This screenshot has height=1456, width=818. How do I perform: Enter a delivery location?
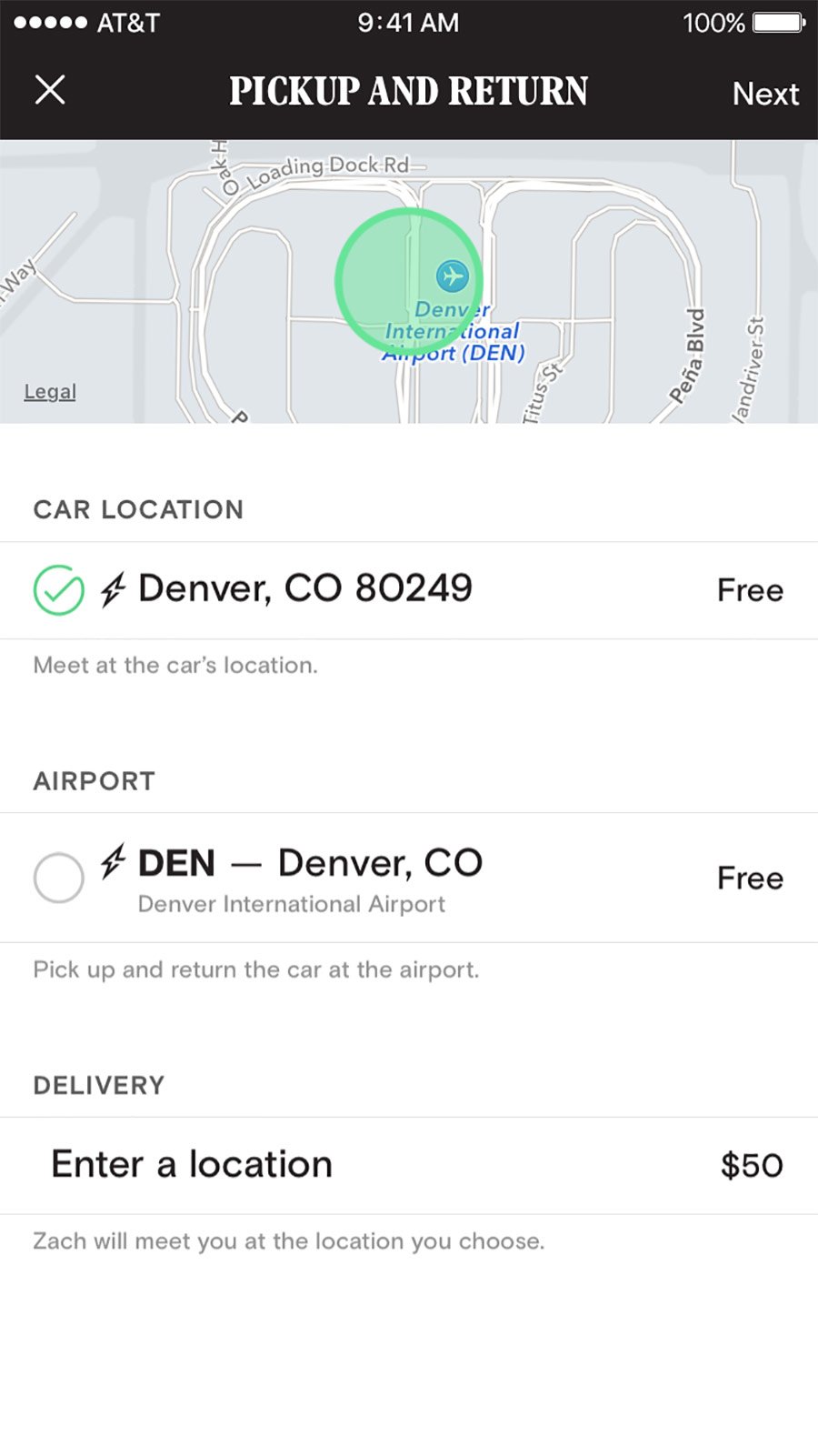(x=192, y=1165)
